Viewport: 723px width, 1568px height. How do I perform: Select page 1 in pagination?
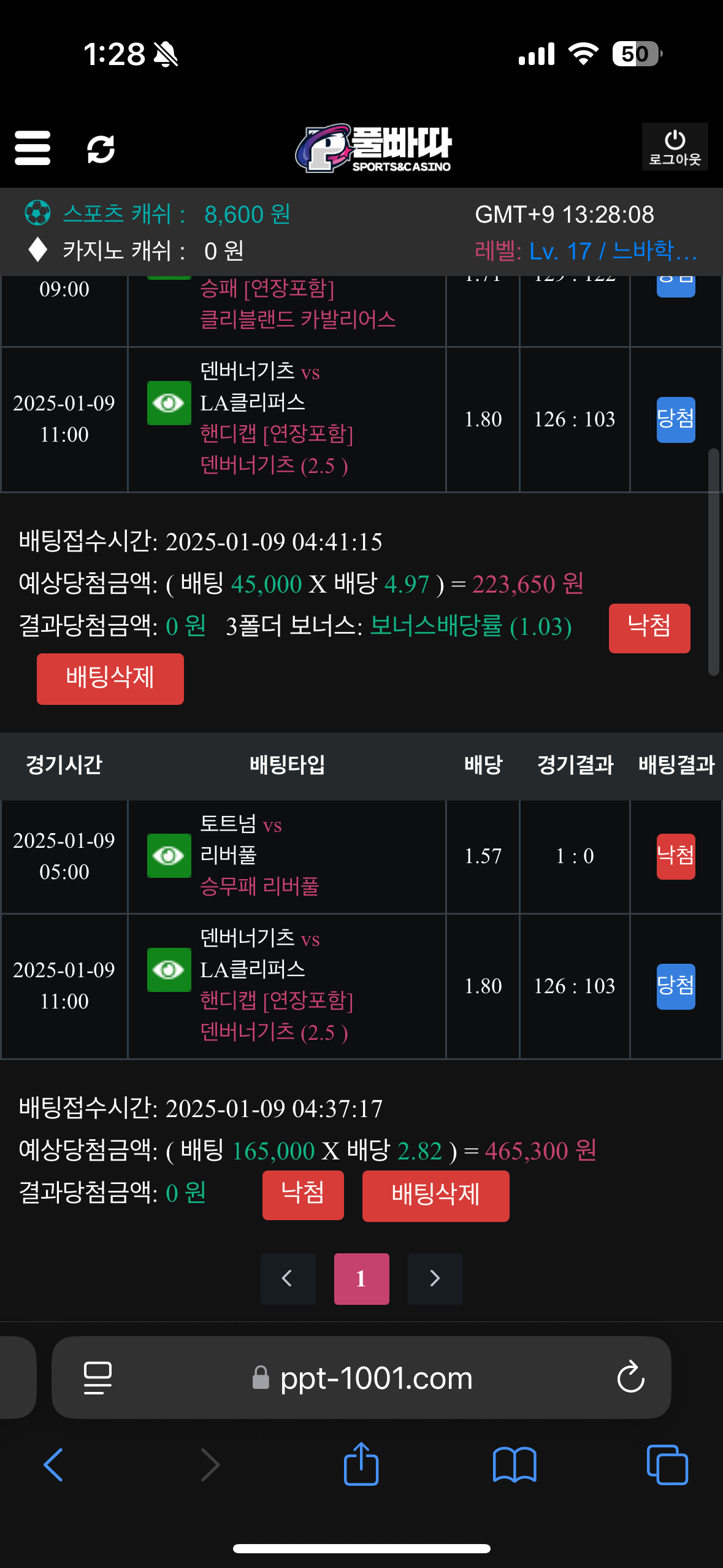click(361, 1278)
